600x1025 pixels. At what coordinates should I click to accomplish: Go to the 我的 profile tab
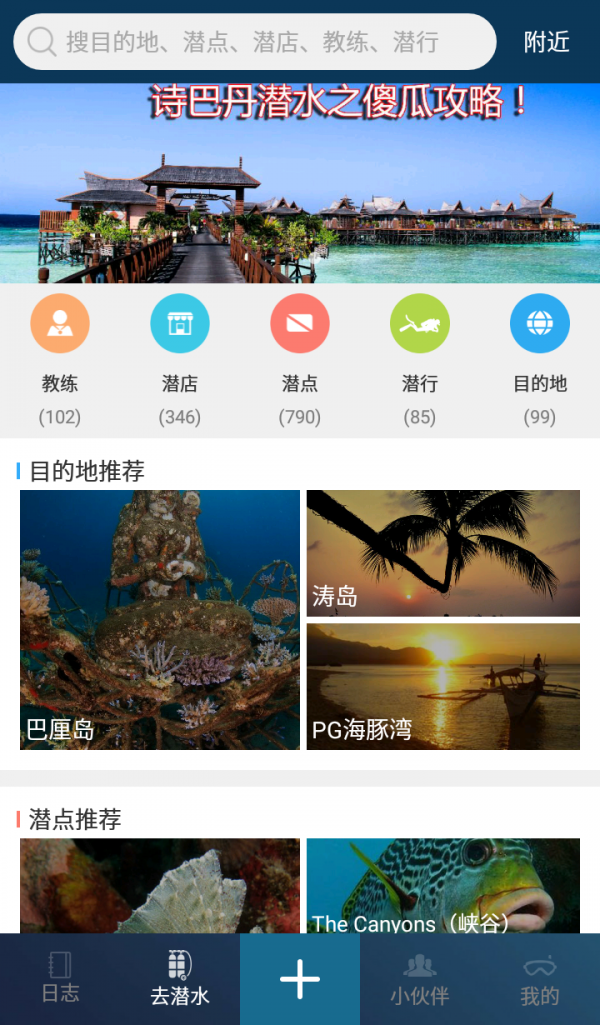click(x=540, y=978)
